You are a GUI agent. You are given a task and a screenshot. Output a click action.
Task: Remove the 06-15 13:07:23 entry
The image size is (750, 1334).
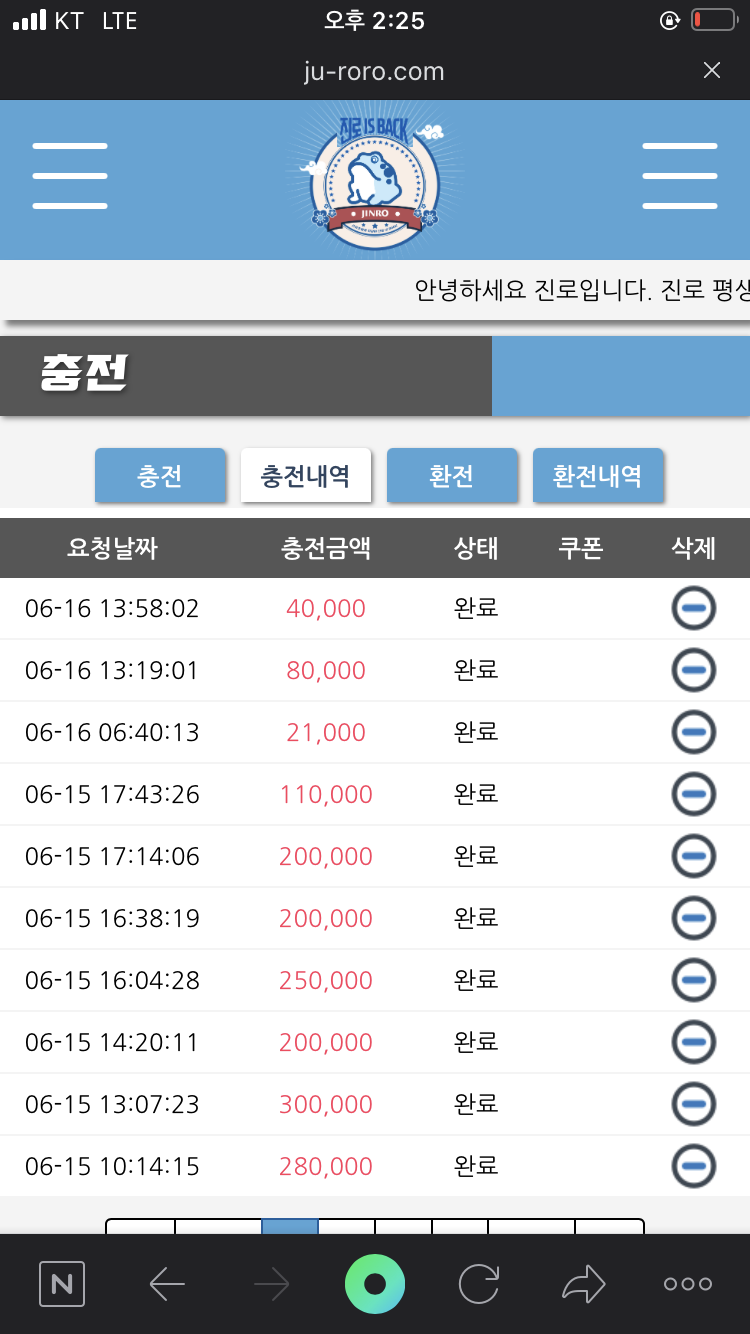click(x=693, y=1104)
